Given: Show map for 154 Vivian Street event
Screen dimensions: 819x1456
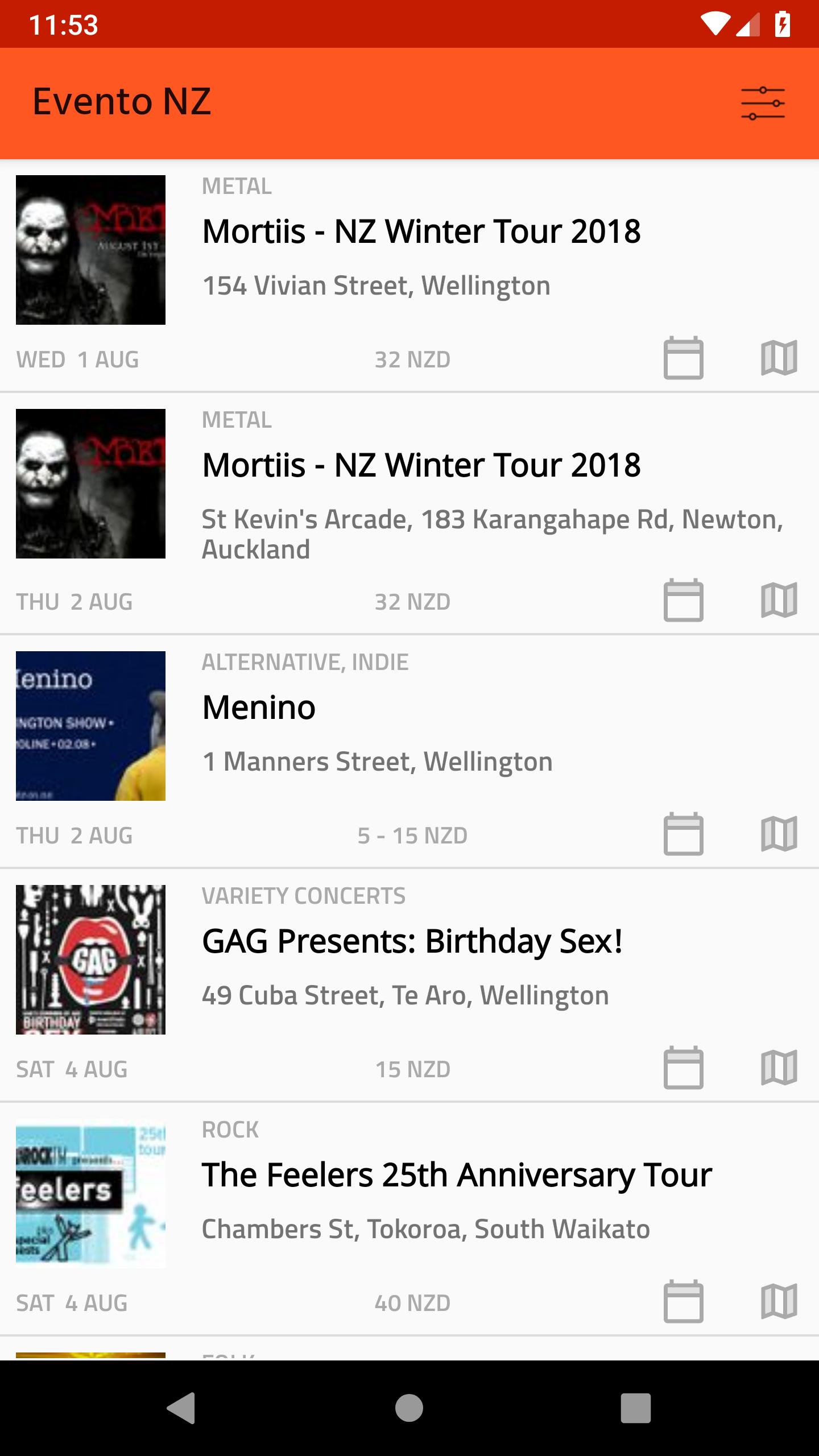Looking at the screenshot, I should click(x=779, y=358).
